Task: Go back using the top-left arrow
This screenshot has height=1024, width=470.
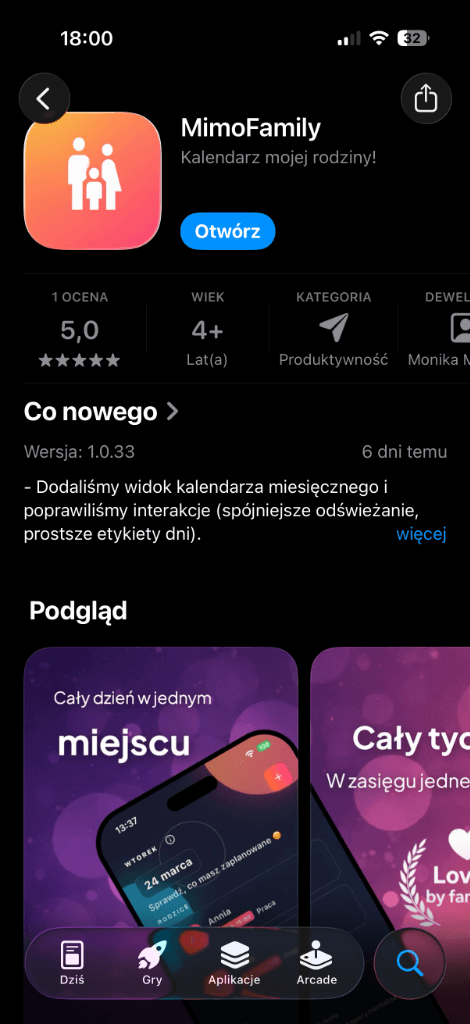Action: click(x=44, y=99)
